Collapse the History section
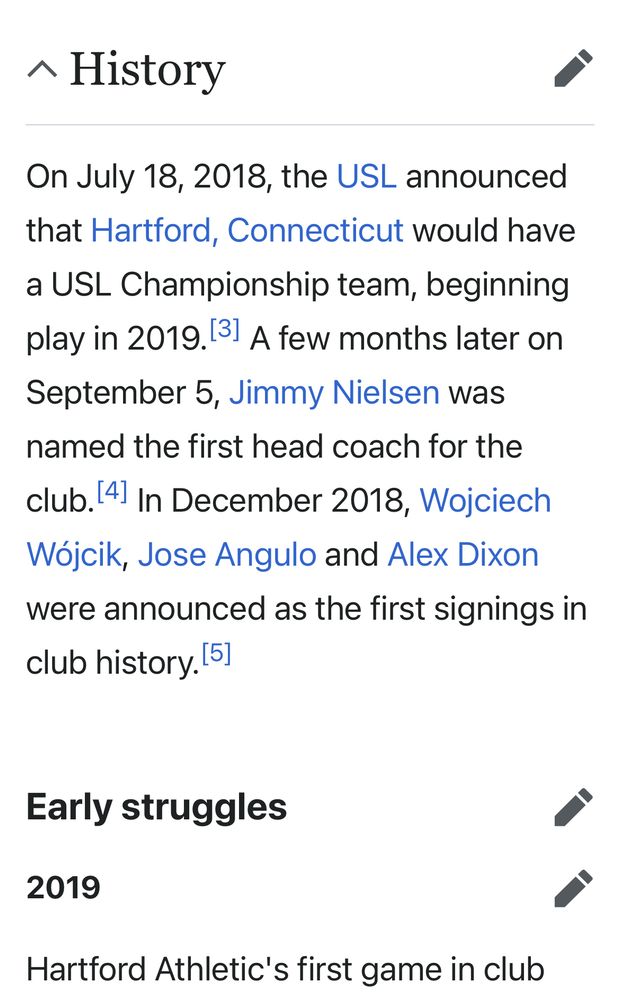The width and height of the screenshot is (620, 1000). point(41,69)
